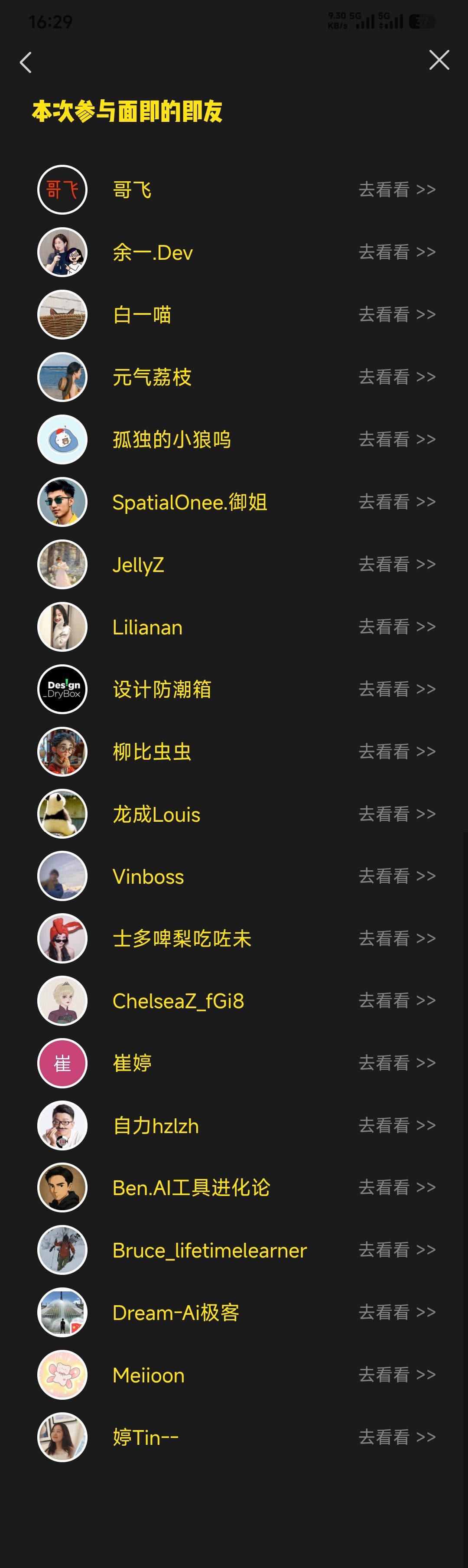Go back with the top-left arrow

pyautogui.click(x=26, y=62)
